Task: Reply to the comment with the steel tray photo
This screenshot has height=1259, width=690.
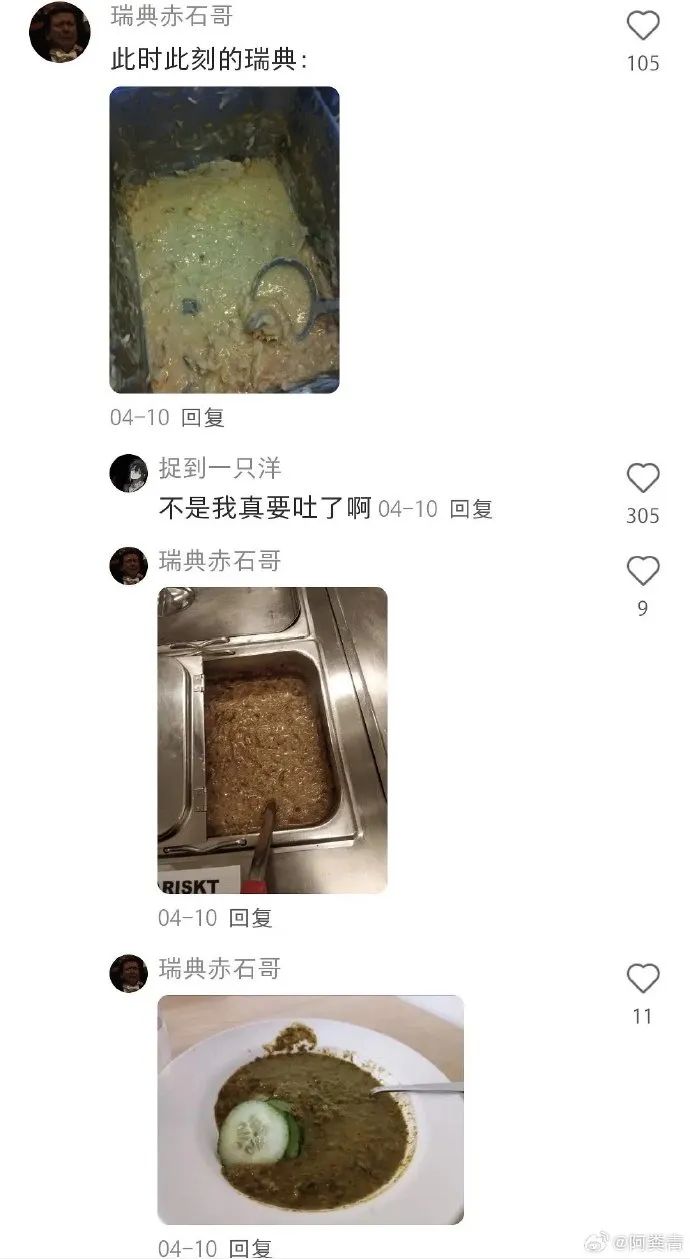Action: (250, 917)
